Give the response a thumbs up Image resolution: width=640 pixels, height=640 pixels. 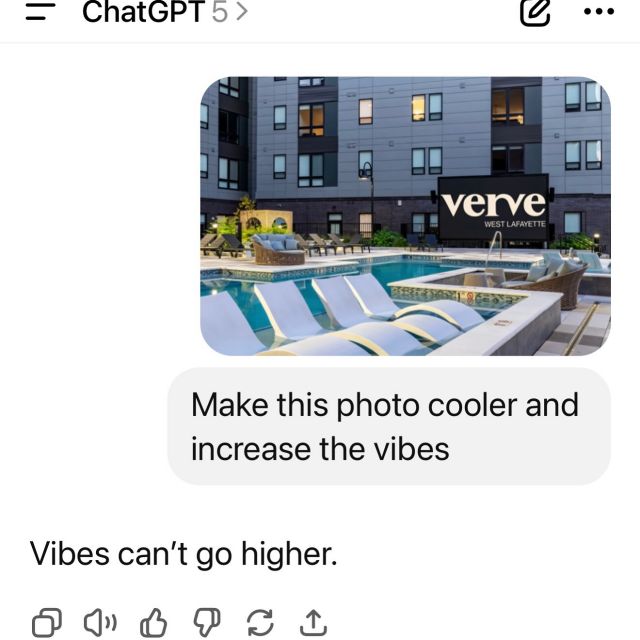[x=153, y=623]
